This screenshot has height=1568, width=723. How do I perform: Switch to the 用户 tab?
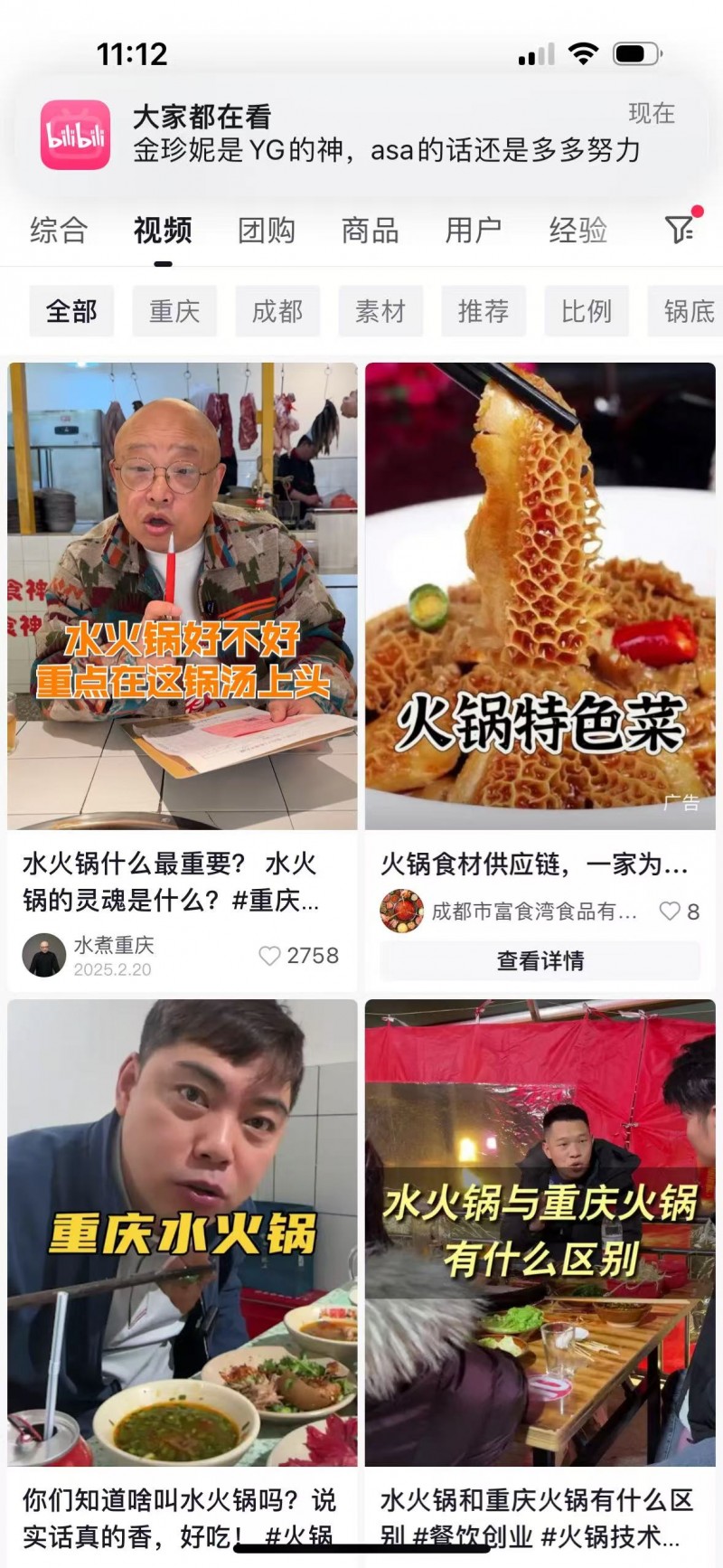pos(473,230)
